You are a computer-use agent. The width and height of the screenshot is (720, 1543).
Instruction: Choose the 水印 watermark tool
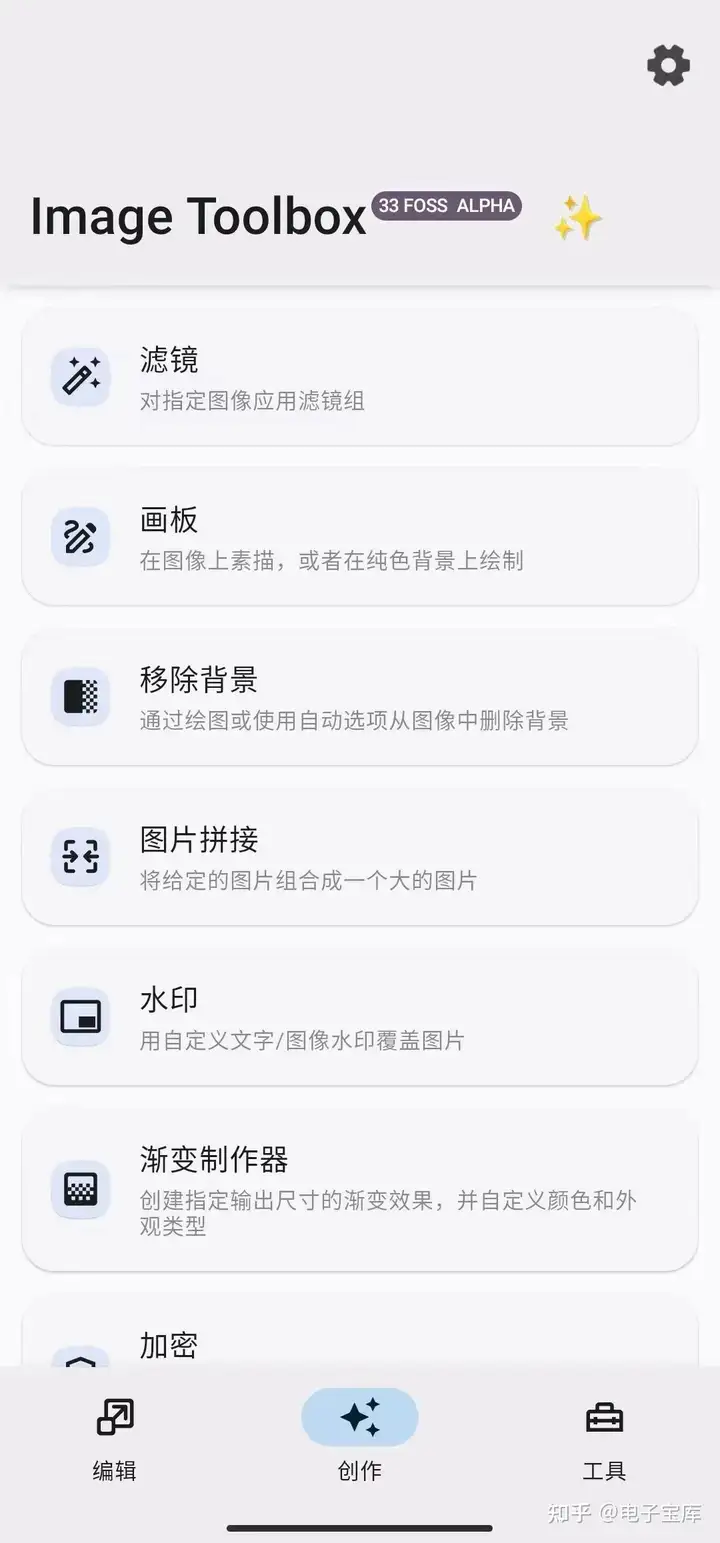coord(360,1017)
